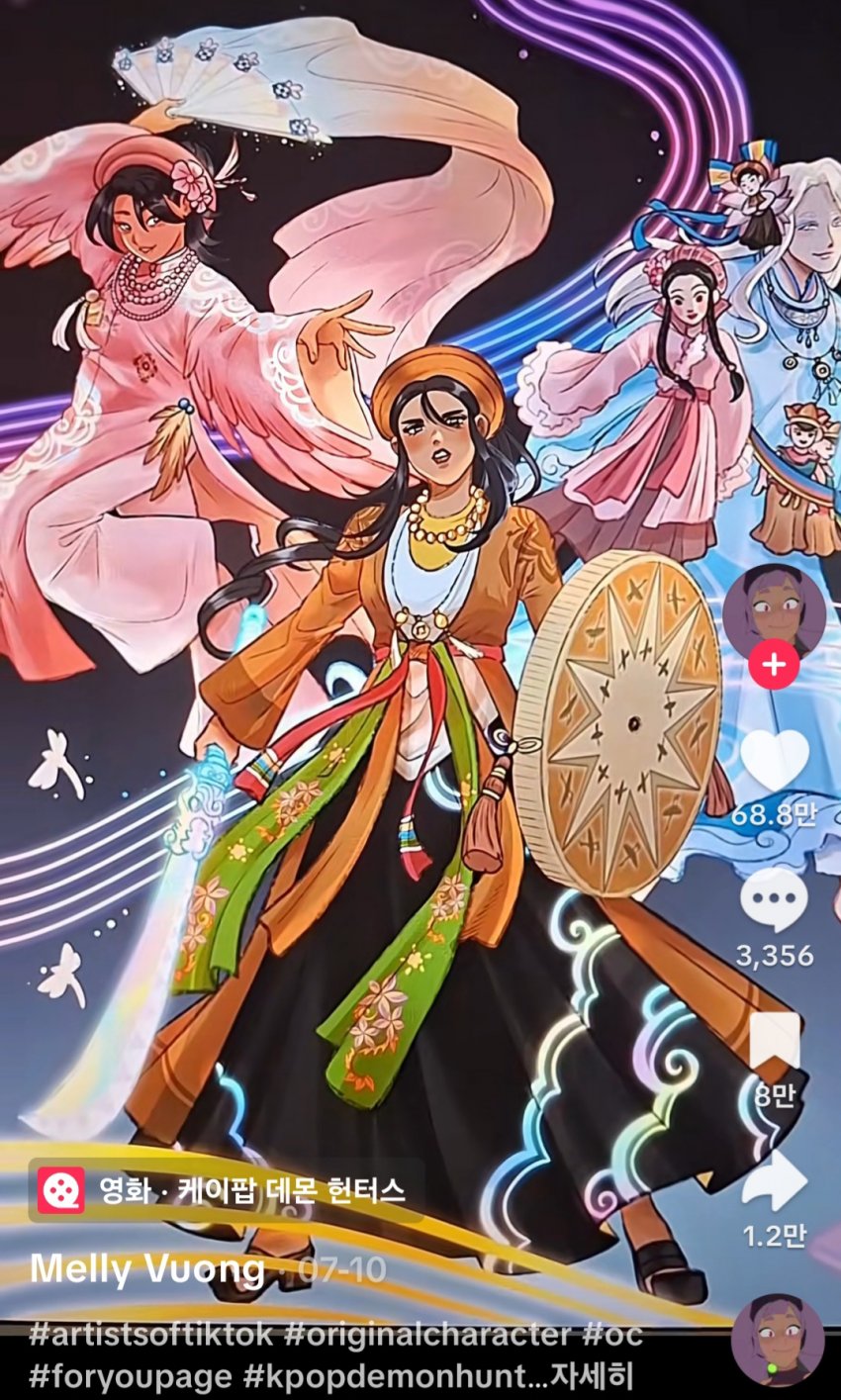This screenshot has width=841, height=1400.
Task: Open the #originalcharacter hashtag
Action: pyautogui.click(x=426, y=1334)
